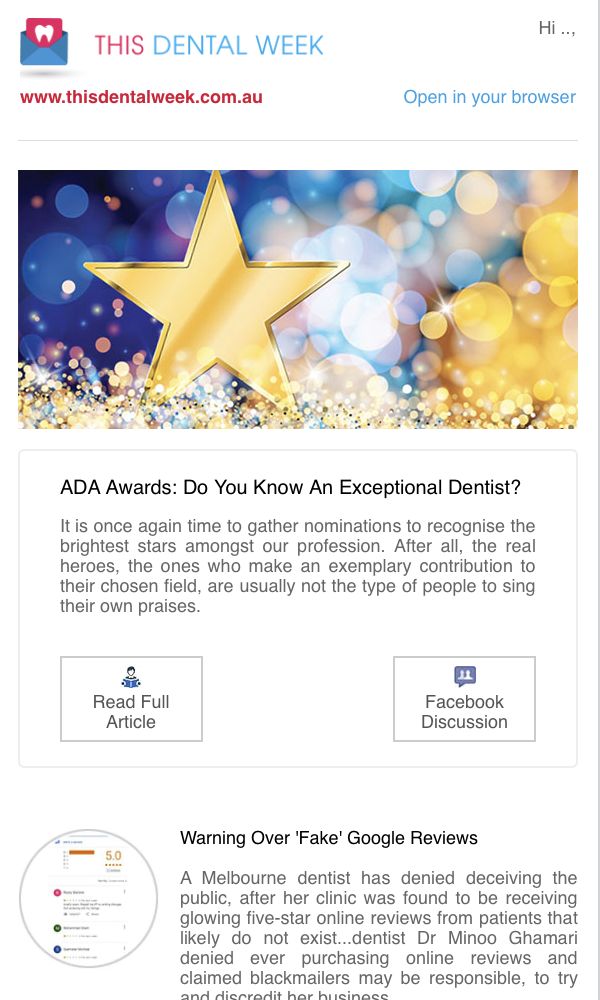This screenshot has height=1000, width=600.
Task: Open the gold star banner image
Action: 298,299
